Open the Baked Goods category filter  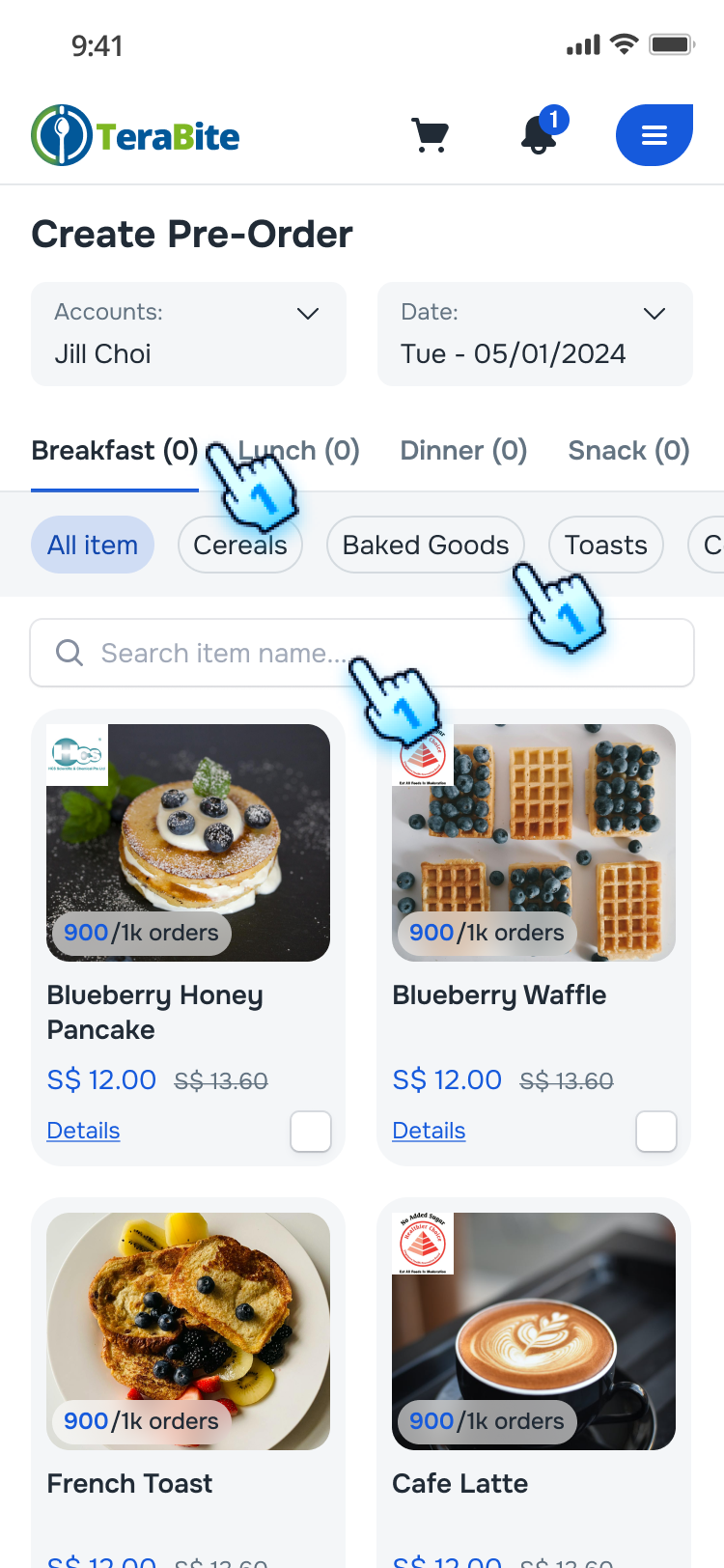click(x=425, y=545)
